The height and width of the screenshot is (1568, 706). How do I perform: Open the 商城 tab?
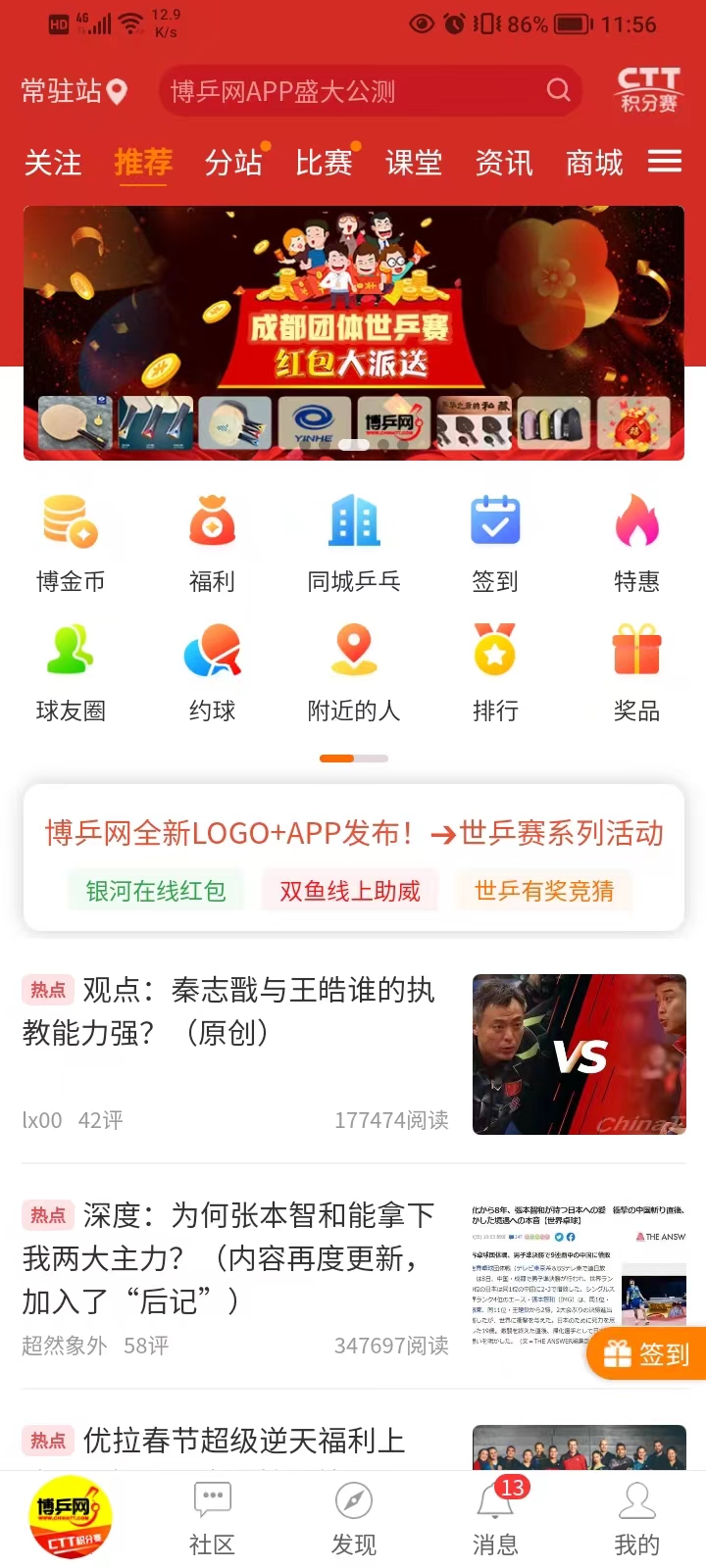tap(594, 163)
